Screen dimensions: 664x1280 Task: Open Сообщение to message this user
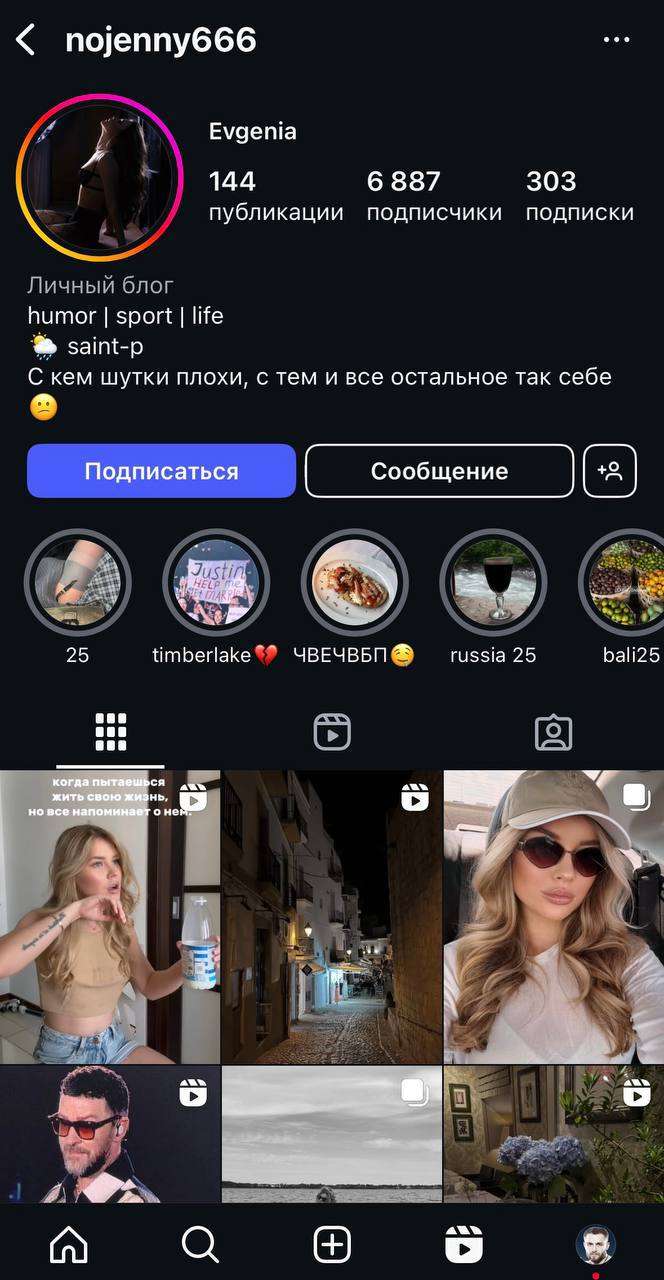439,471
